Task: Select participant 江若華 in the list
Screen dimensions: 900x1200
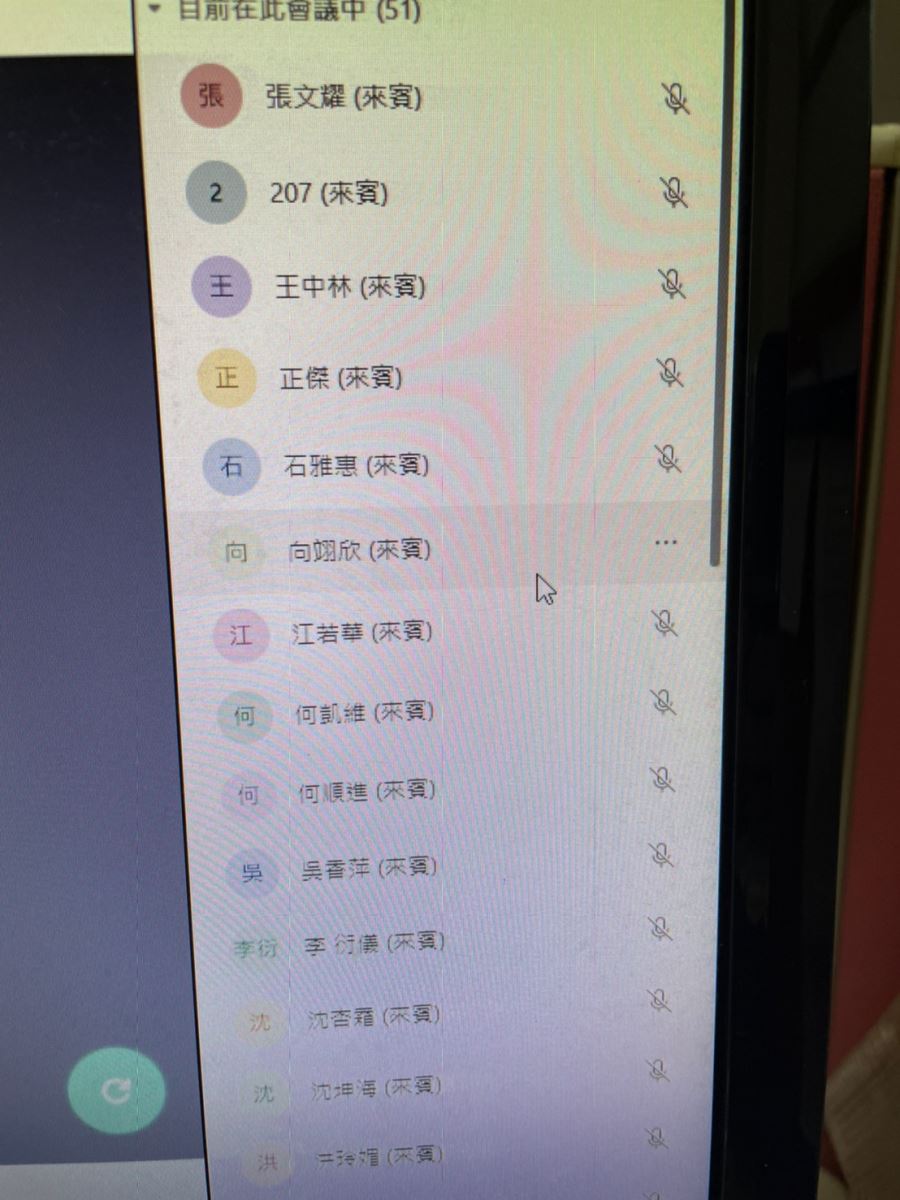Action: coord(361,633)
